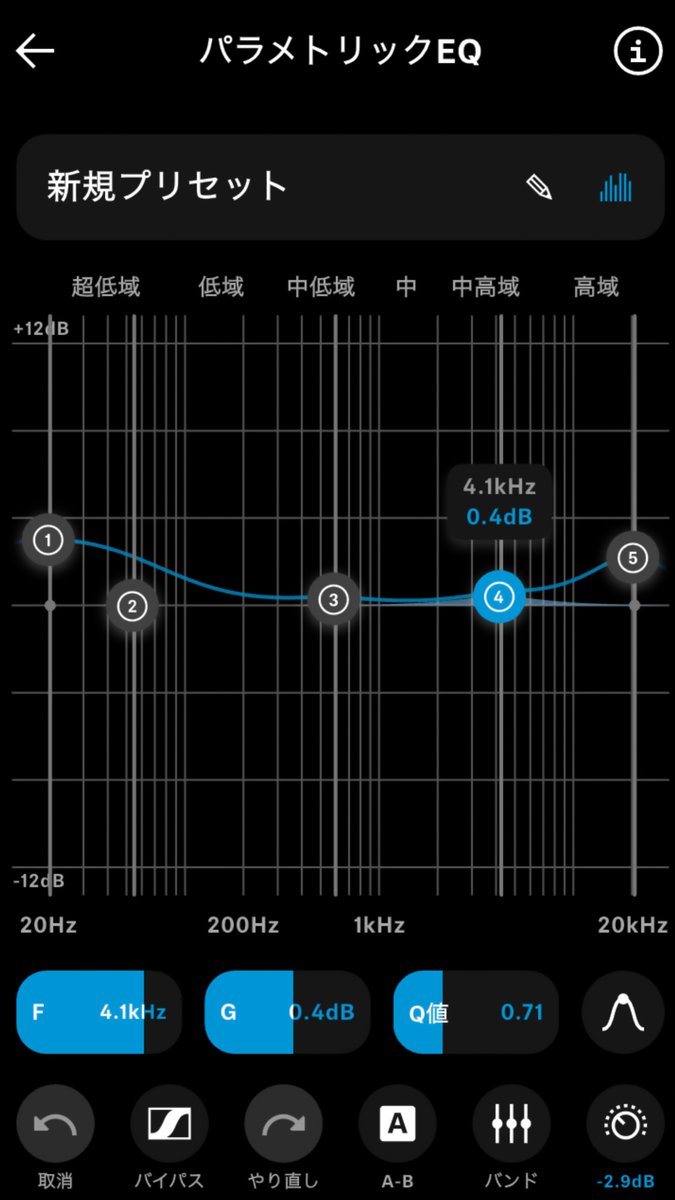The image size is (675, 1200).
Task: Select EQ band point 1
Action: coord(48,541)
